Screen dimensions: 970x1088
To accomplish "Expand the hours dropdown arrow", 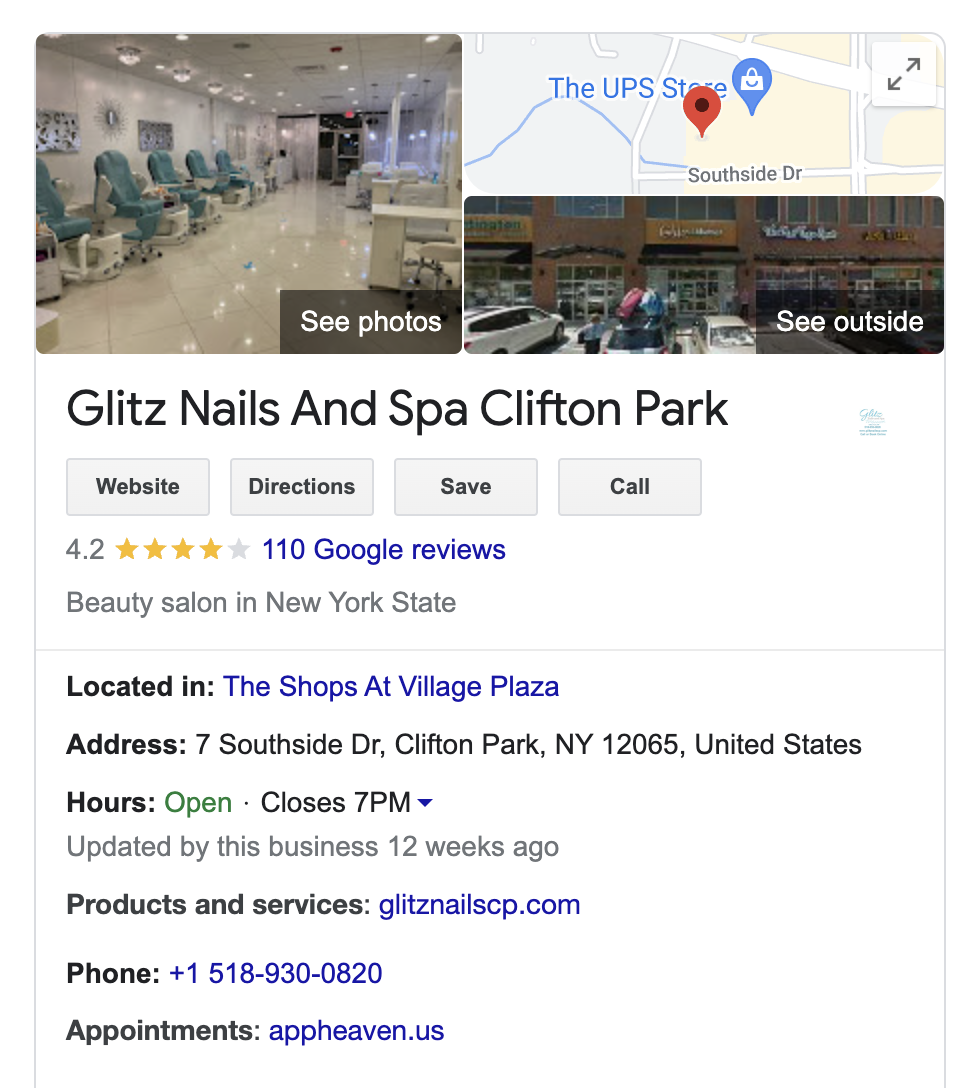I will pyautogui.click(x=425, y=803).
